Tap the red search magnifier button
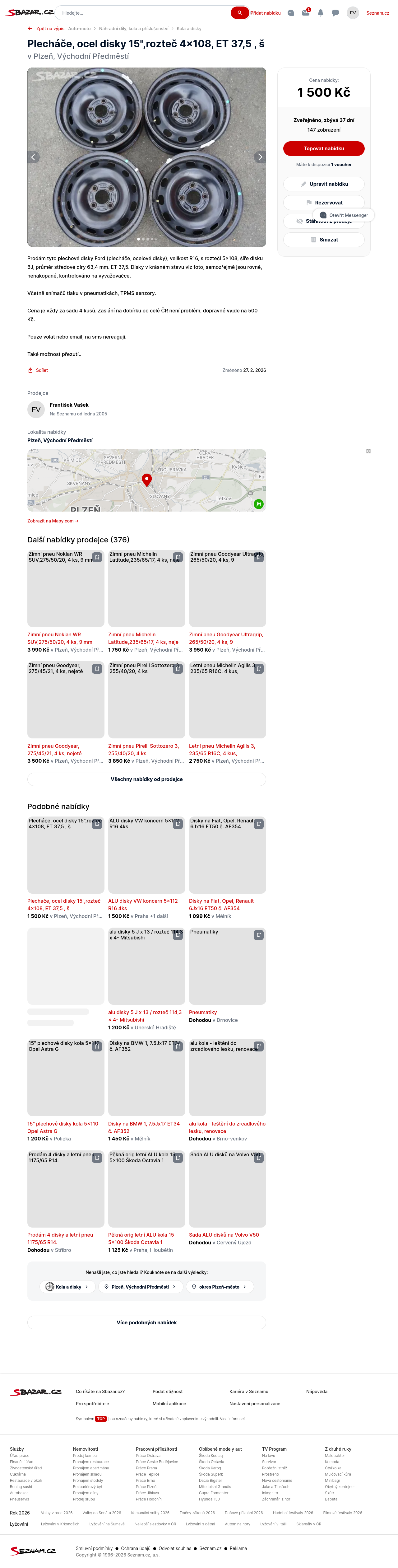 tap(239, 13)
